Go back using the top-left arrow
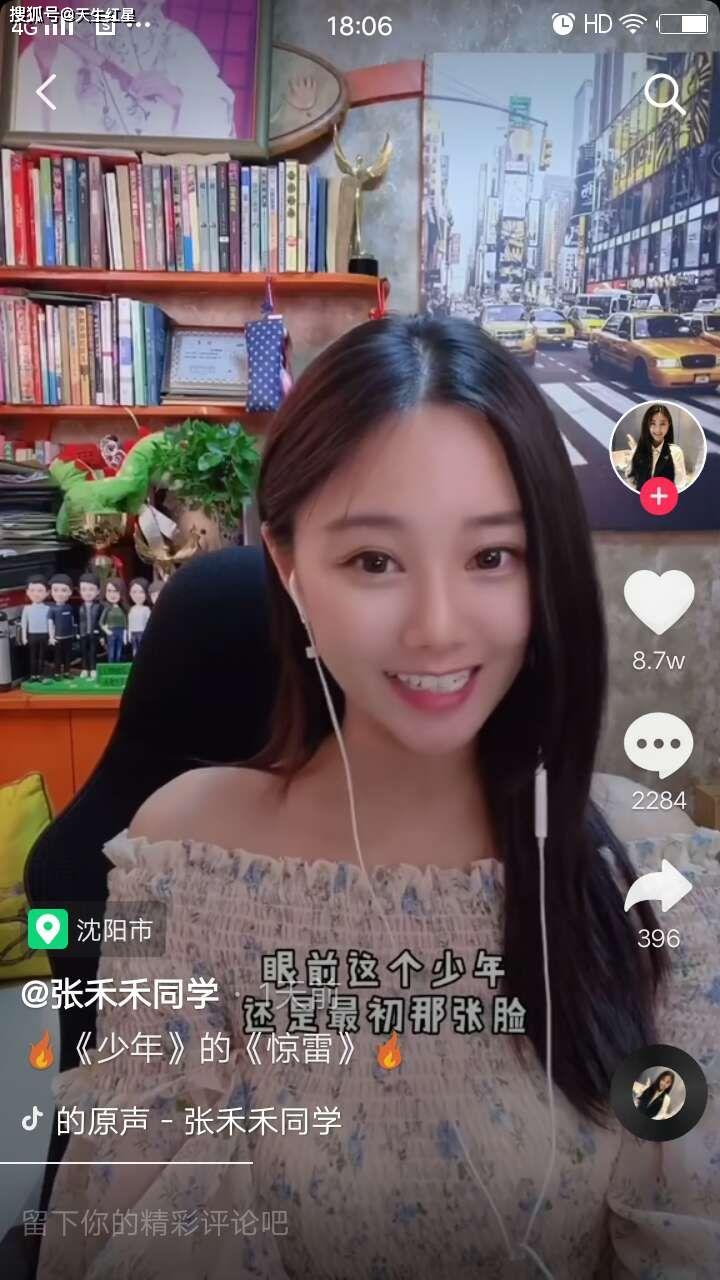 46,93
